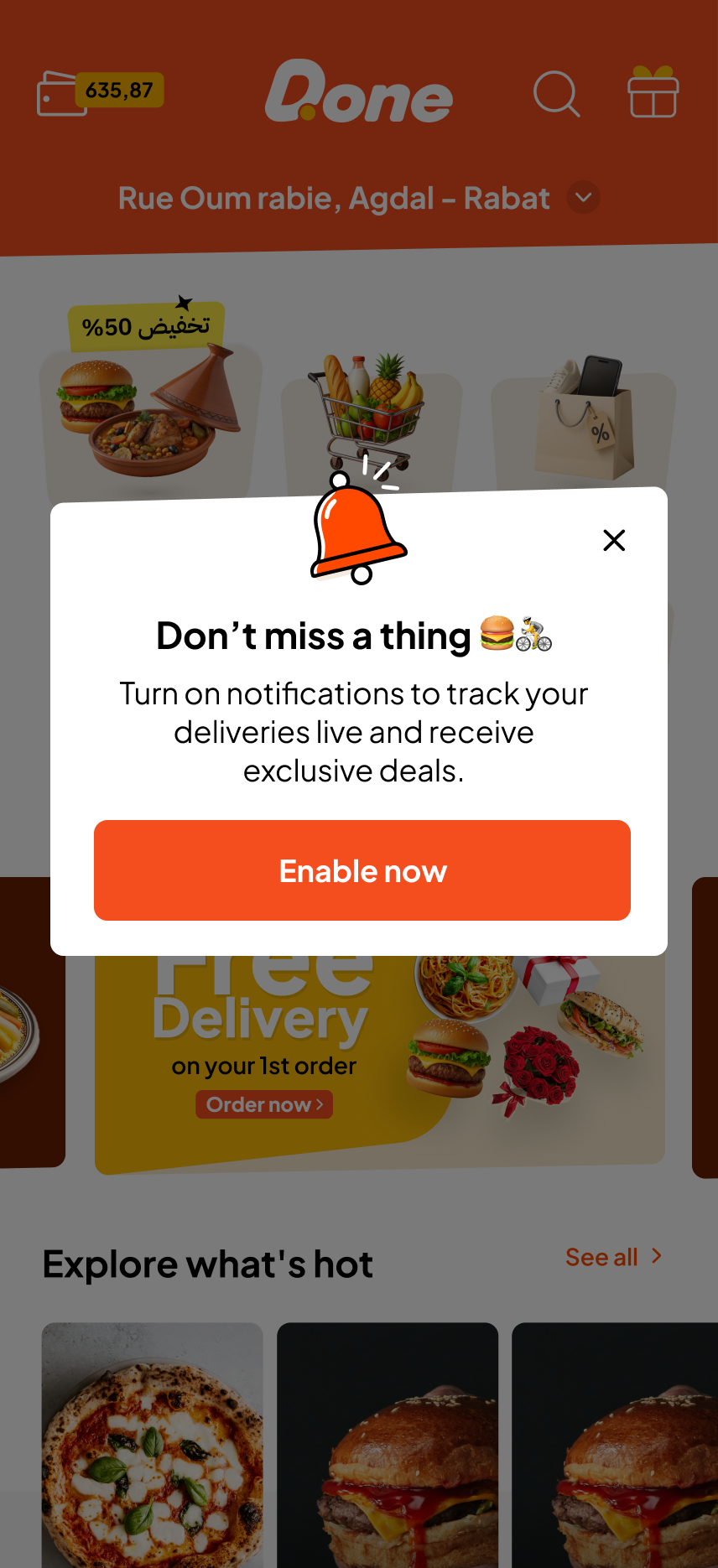
Task: Open the shopping bag category
Action: coord(585,419)
